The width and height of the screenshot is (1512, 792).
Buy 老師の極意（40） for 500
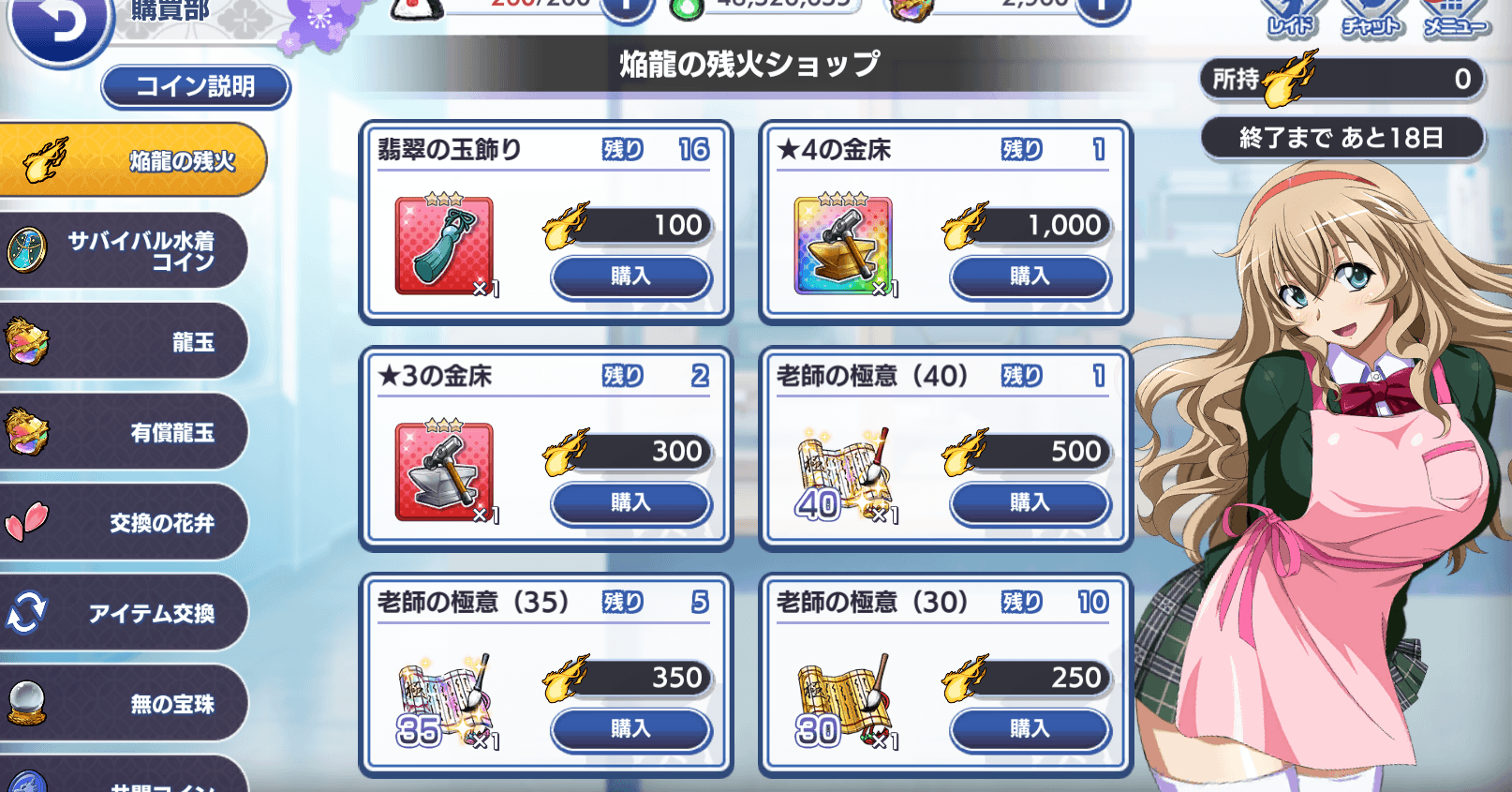pos(1030,503)
